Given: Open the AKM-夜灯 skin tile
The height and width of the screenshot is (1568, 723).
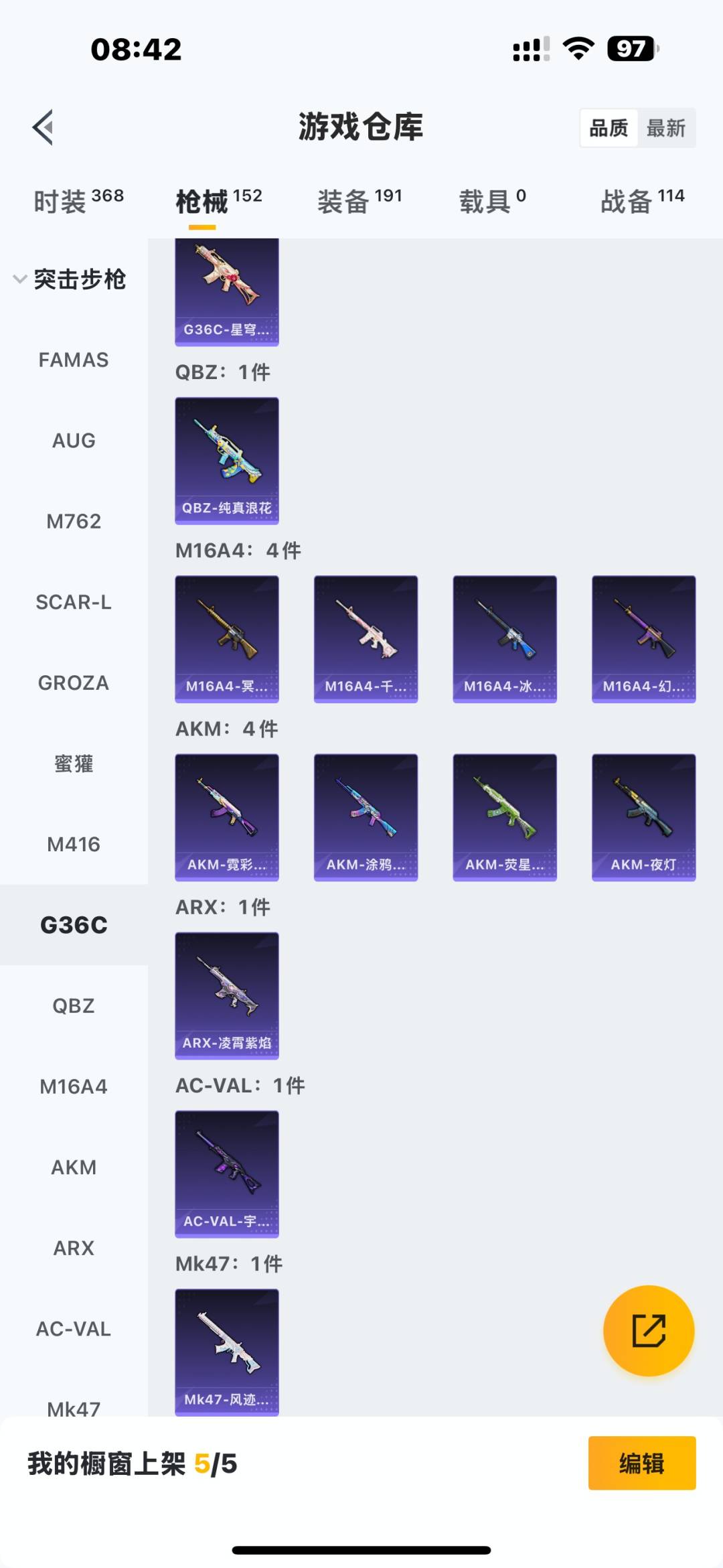Looking at the screenshot, I should click(x=643, y=816).
